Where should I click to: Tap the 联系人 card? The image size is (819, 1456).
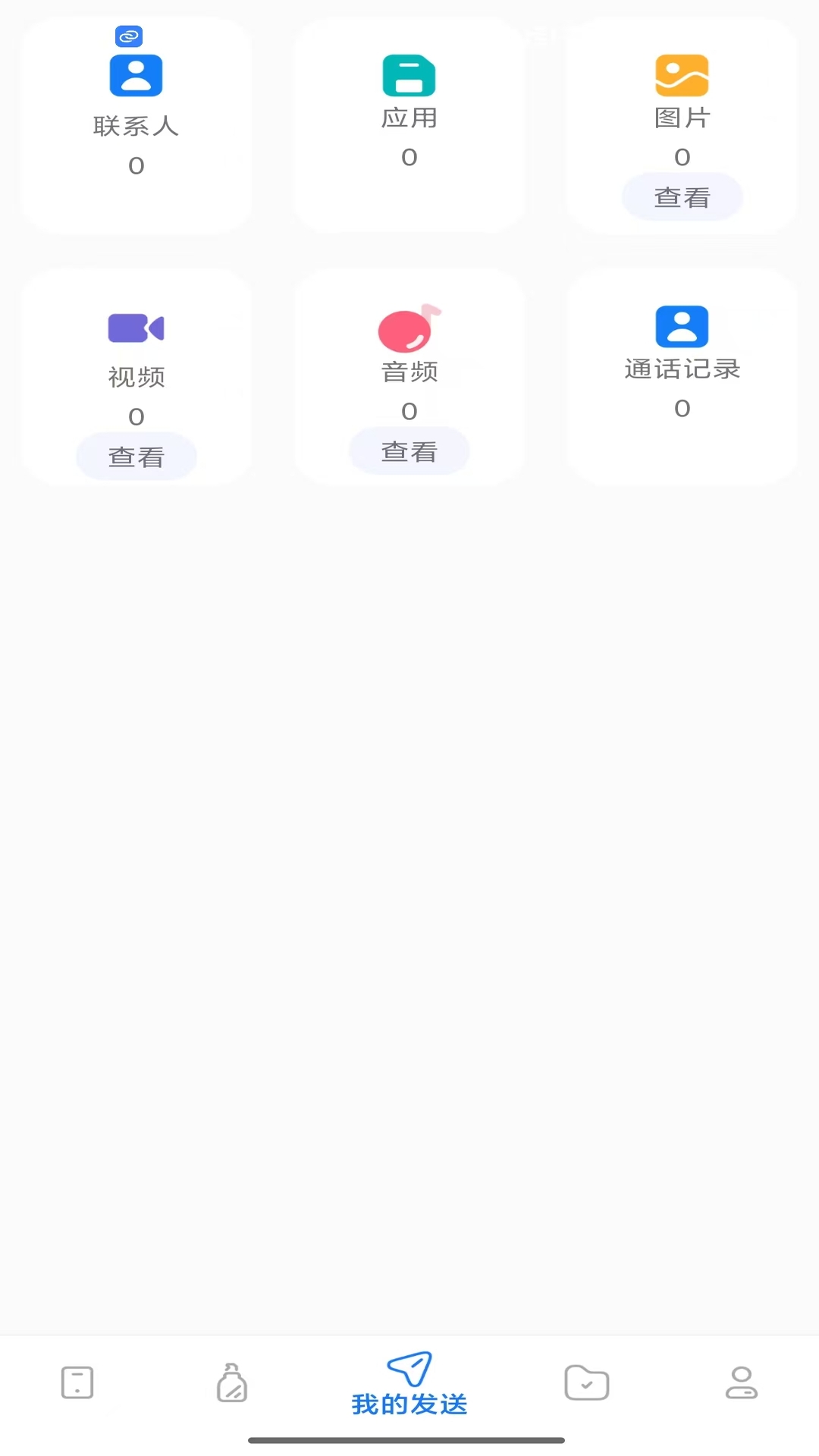[136, 125]
